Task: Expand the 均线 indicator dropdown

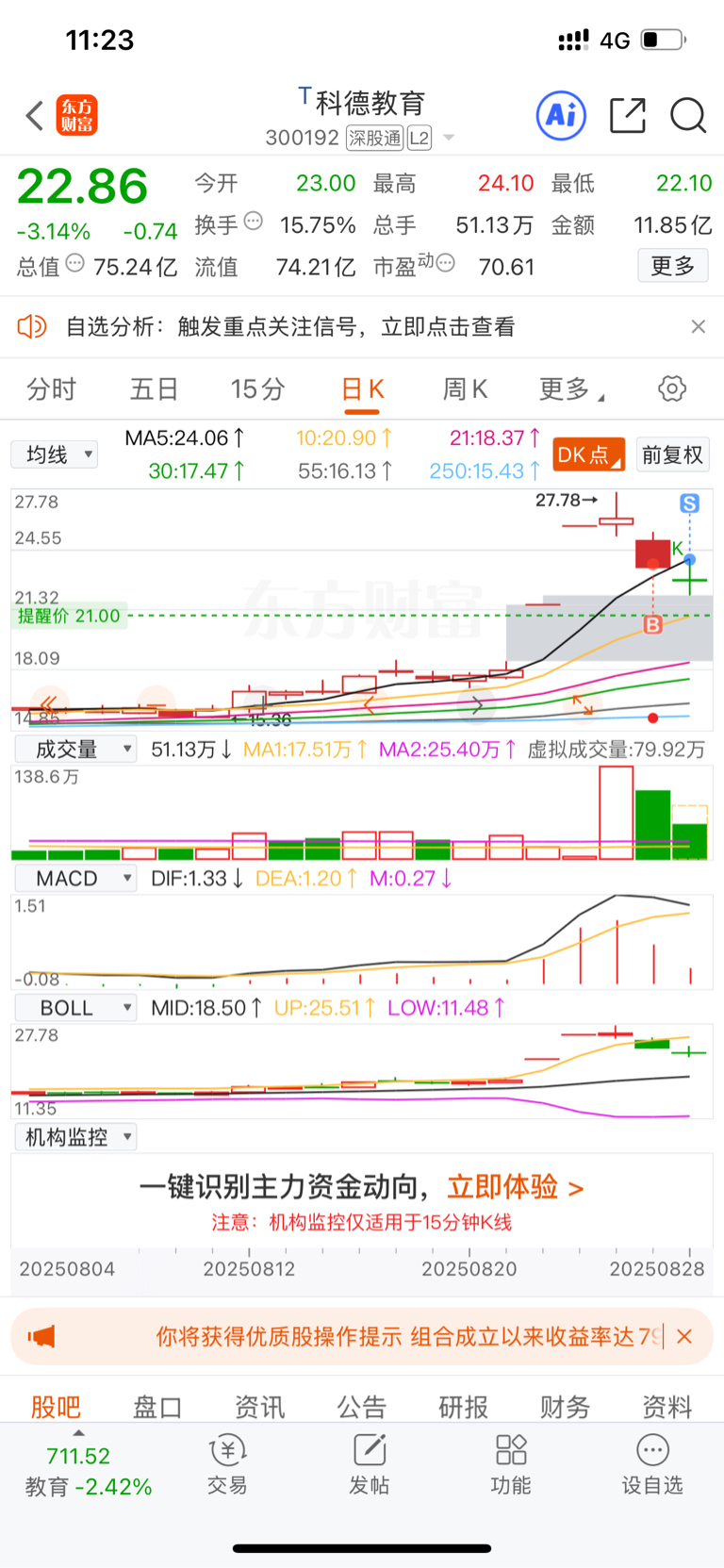Action: [55, 454]
